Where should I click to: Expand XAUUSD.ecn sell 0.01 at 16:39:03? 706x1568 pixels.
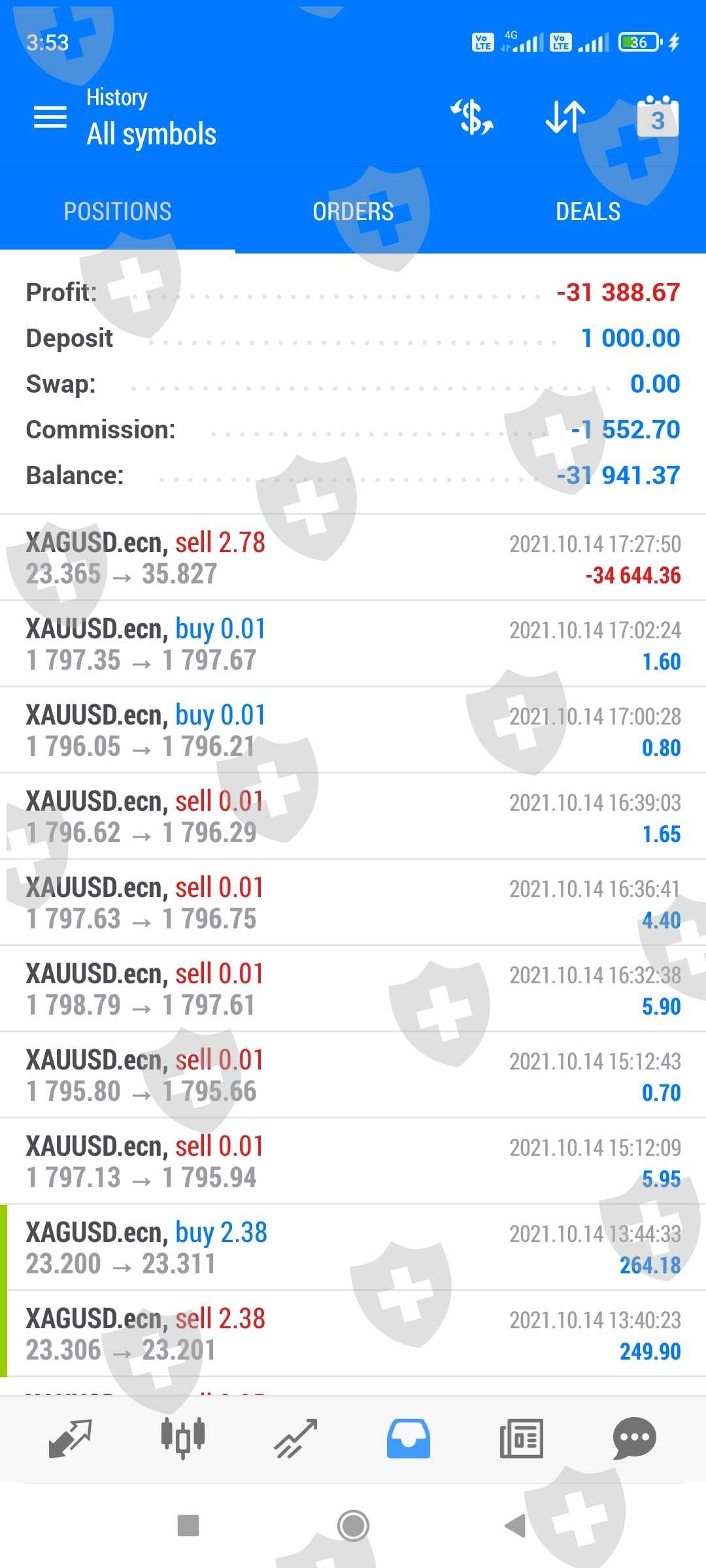(x=353, y=817)
